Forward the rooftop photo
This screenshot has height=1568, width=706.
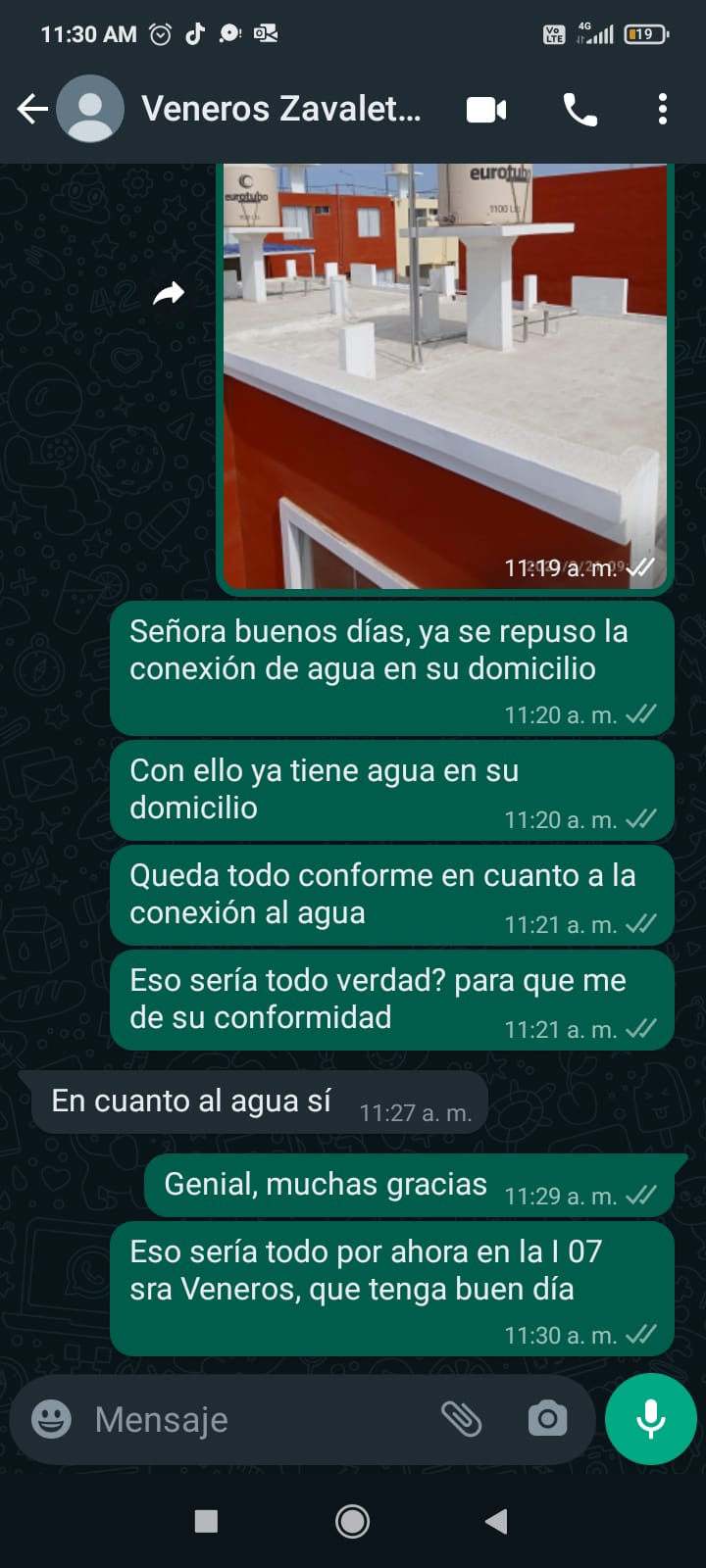point(169,293)
